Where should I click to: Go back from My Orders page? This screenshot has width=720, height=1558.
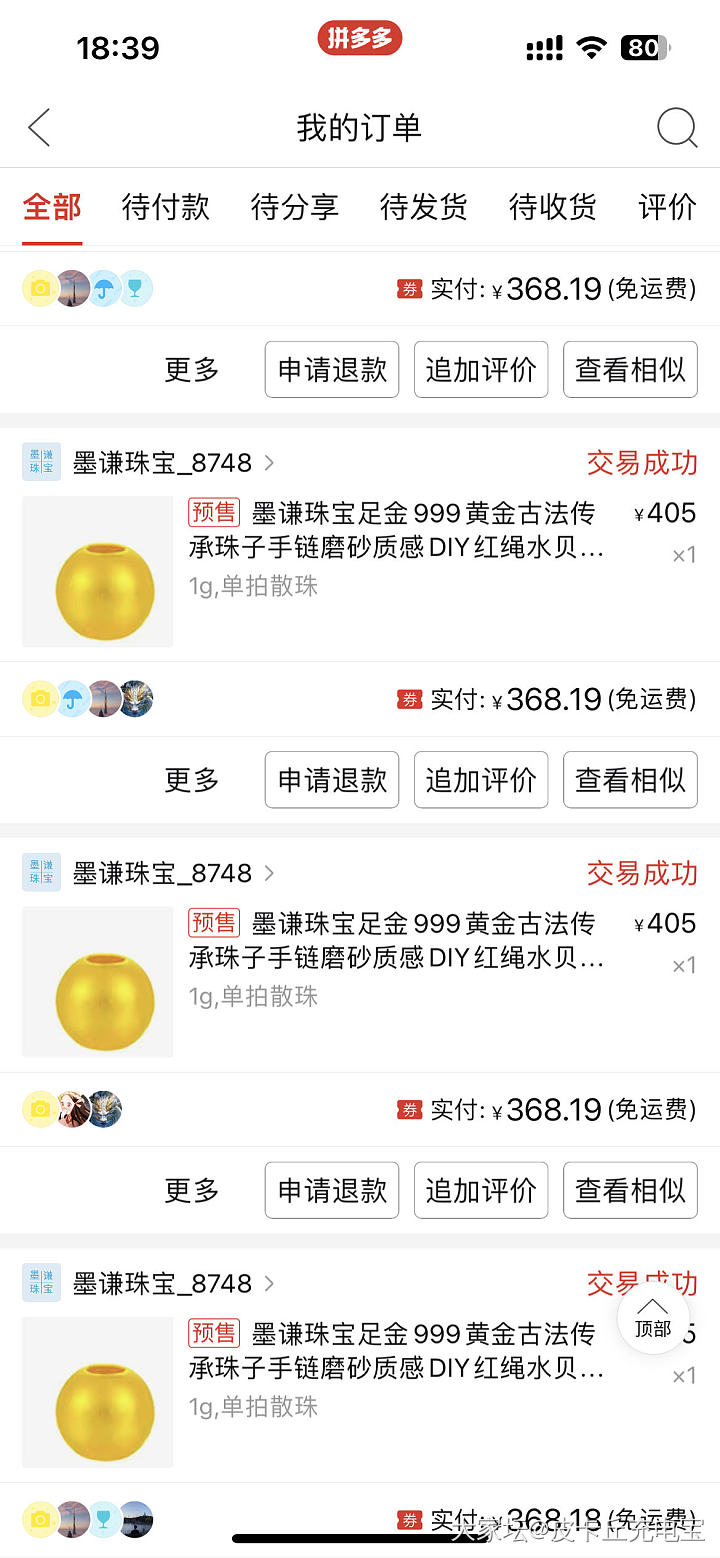coord(39,128)
